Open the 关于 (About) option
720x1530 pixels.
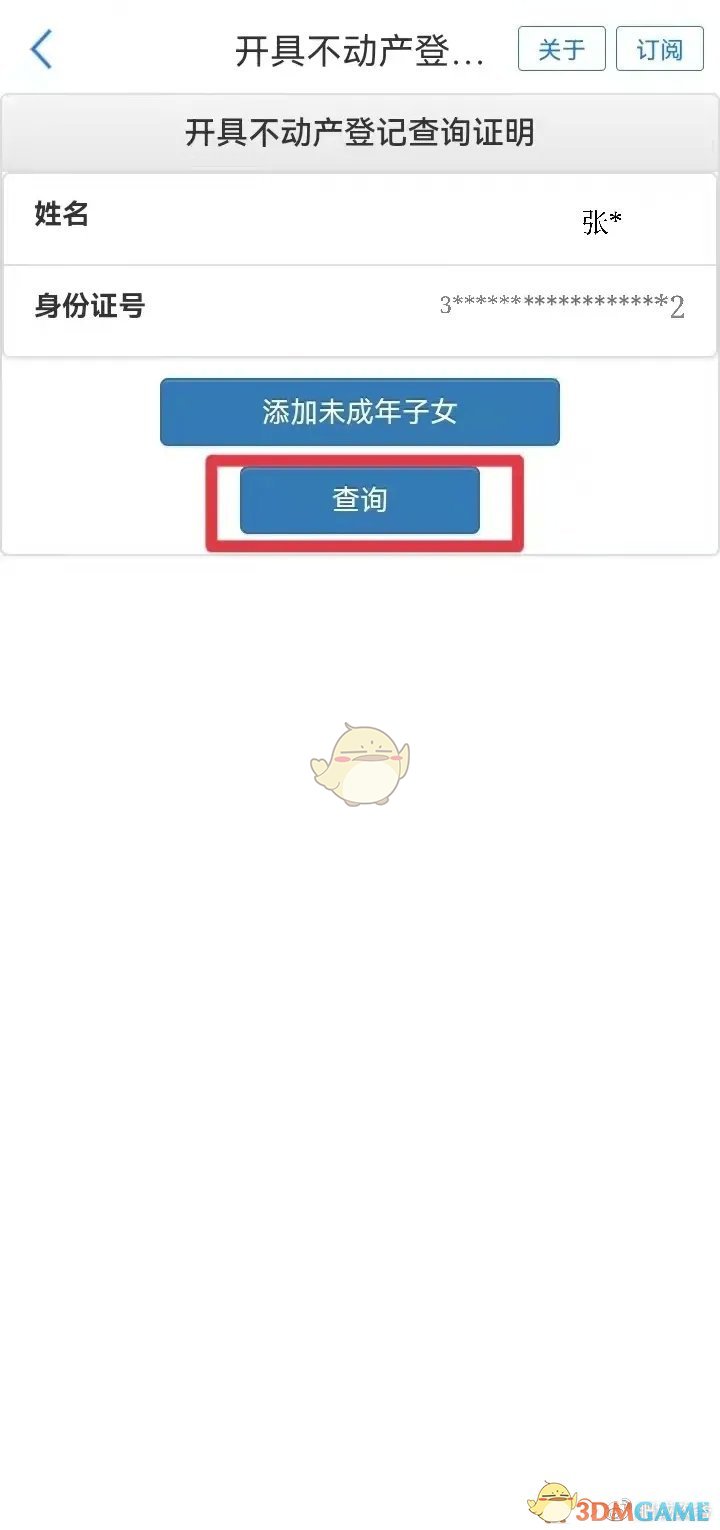pos(561,48)
